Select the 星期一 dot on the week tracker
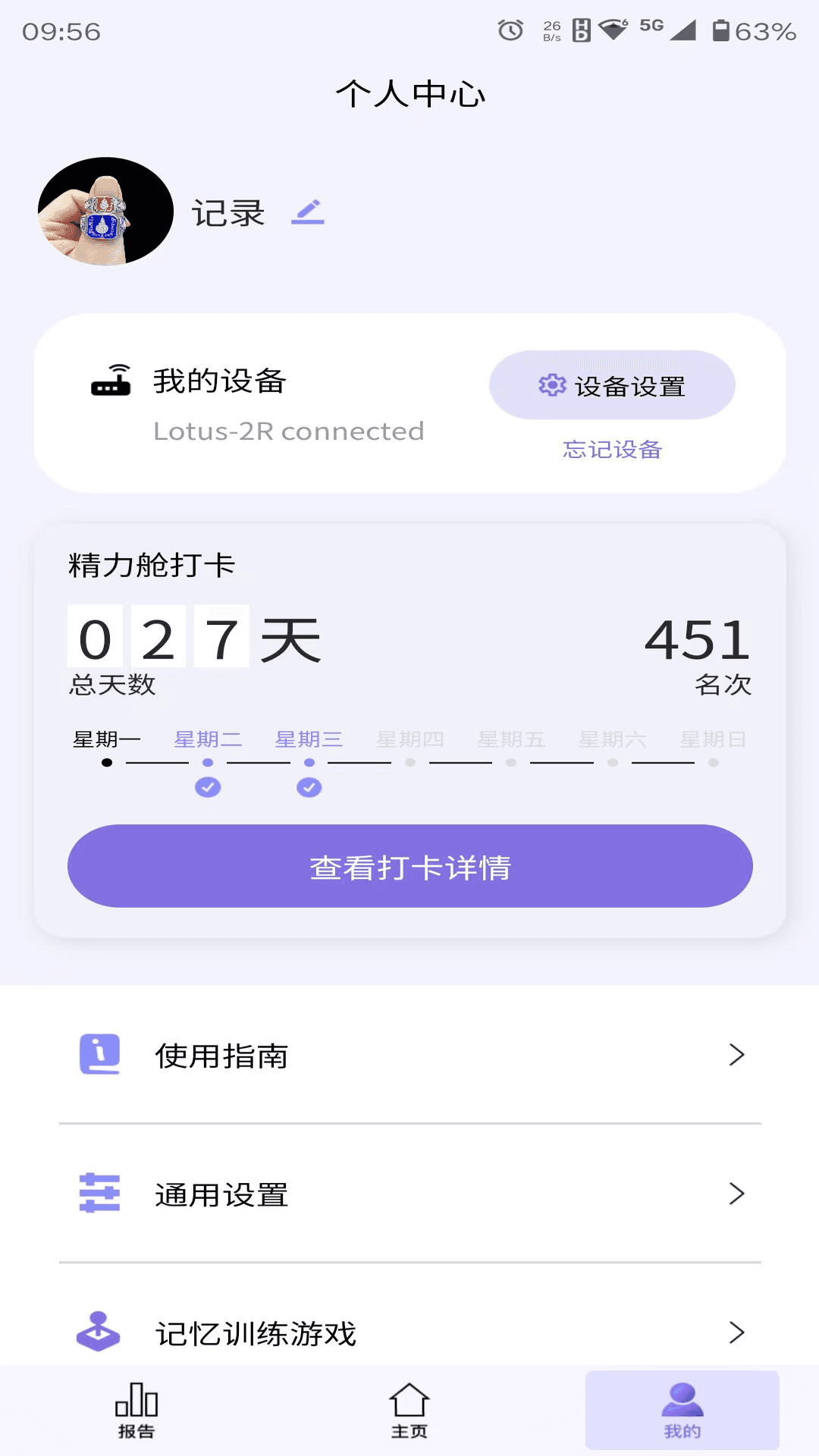 tap(107, 764)
